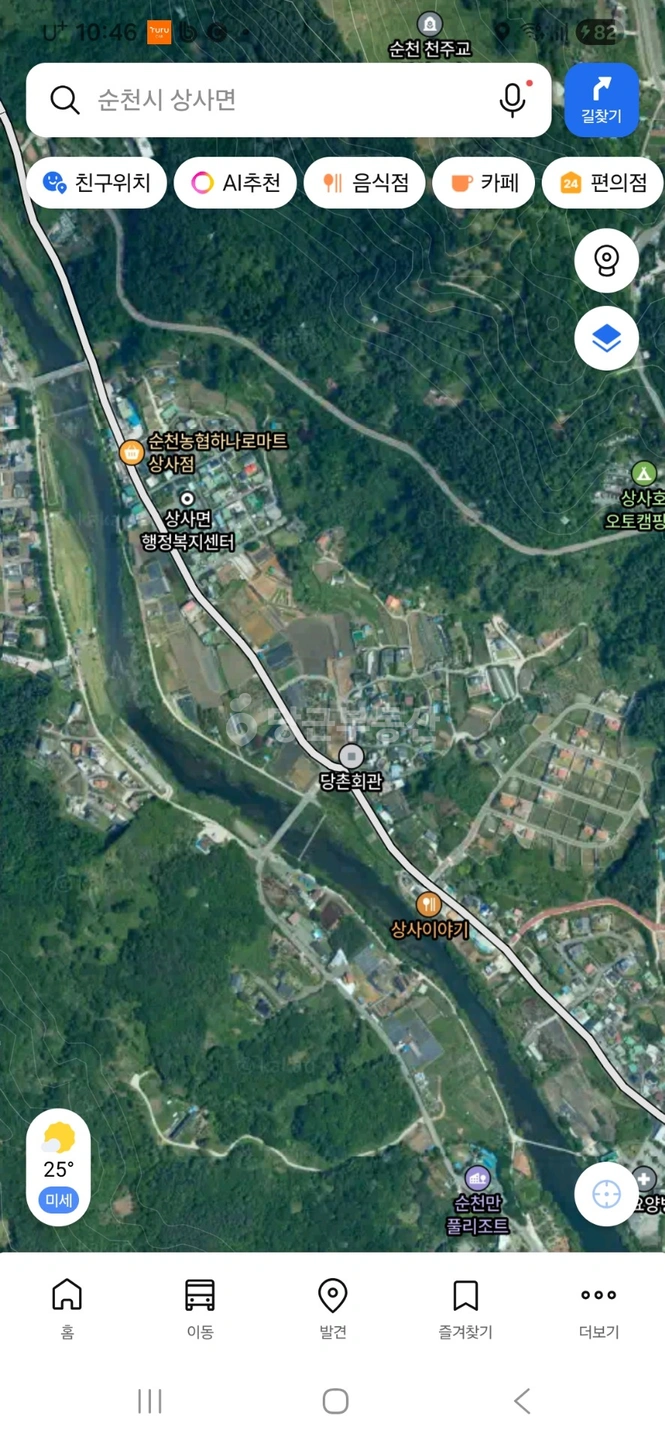Tap the 순천농협하나로마트 상사점 map marker

point(131,453)
